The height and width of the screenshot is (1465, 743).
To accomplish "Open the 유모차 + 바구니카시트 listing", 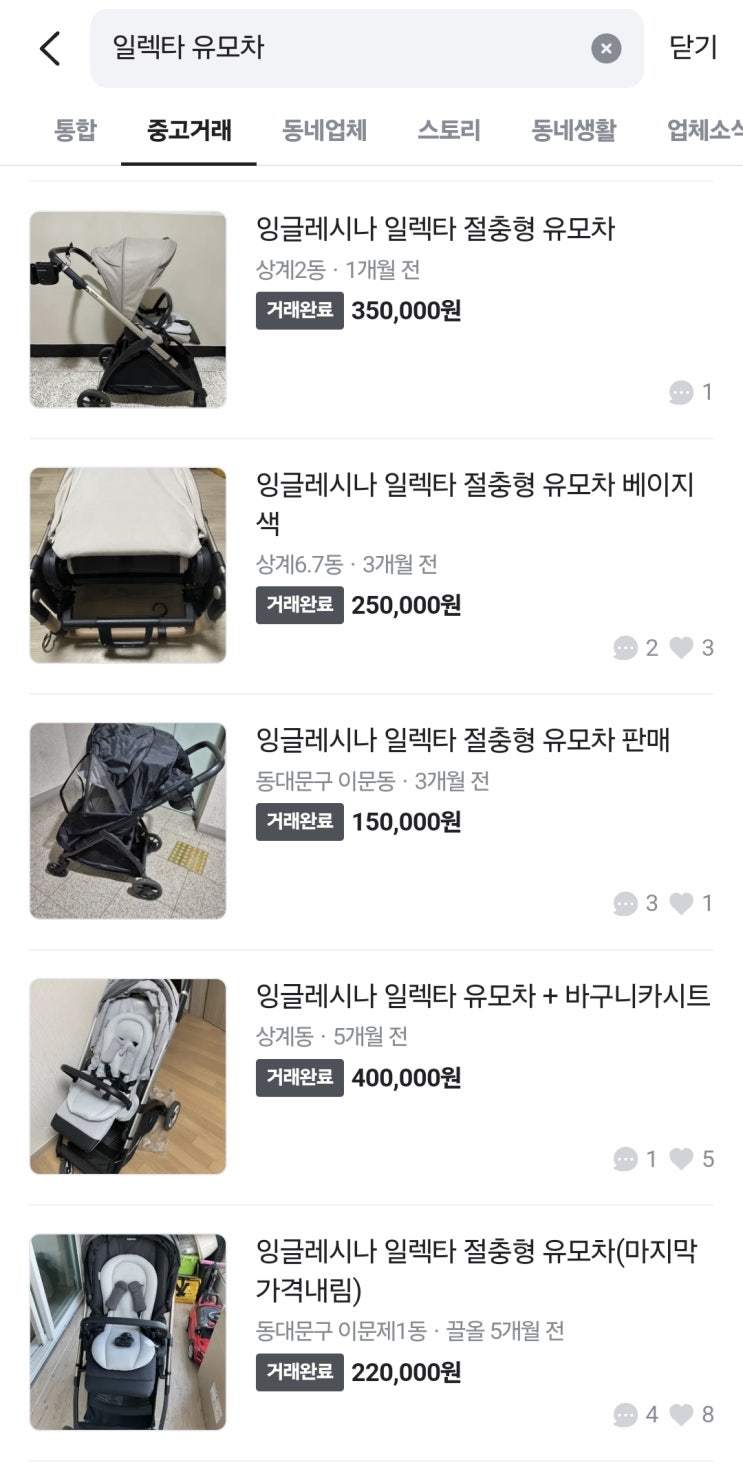I will coord(483,996).
